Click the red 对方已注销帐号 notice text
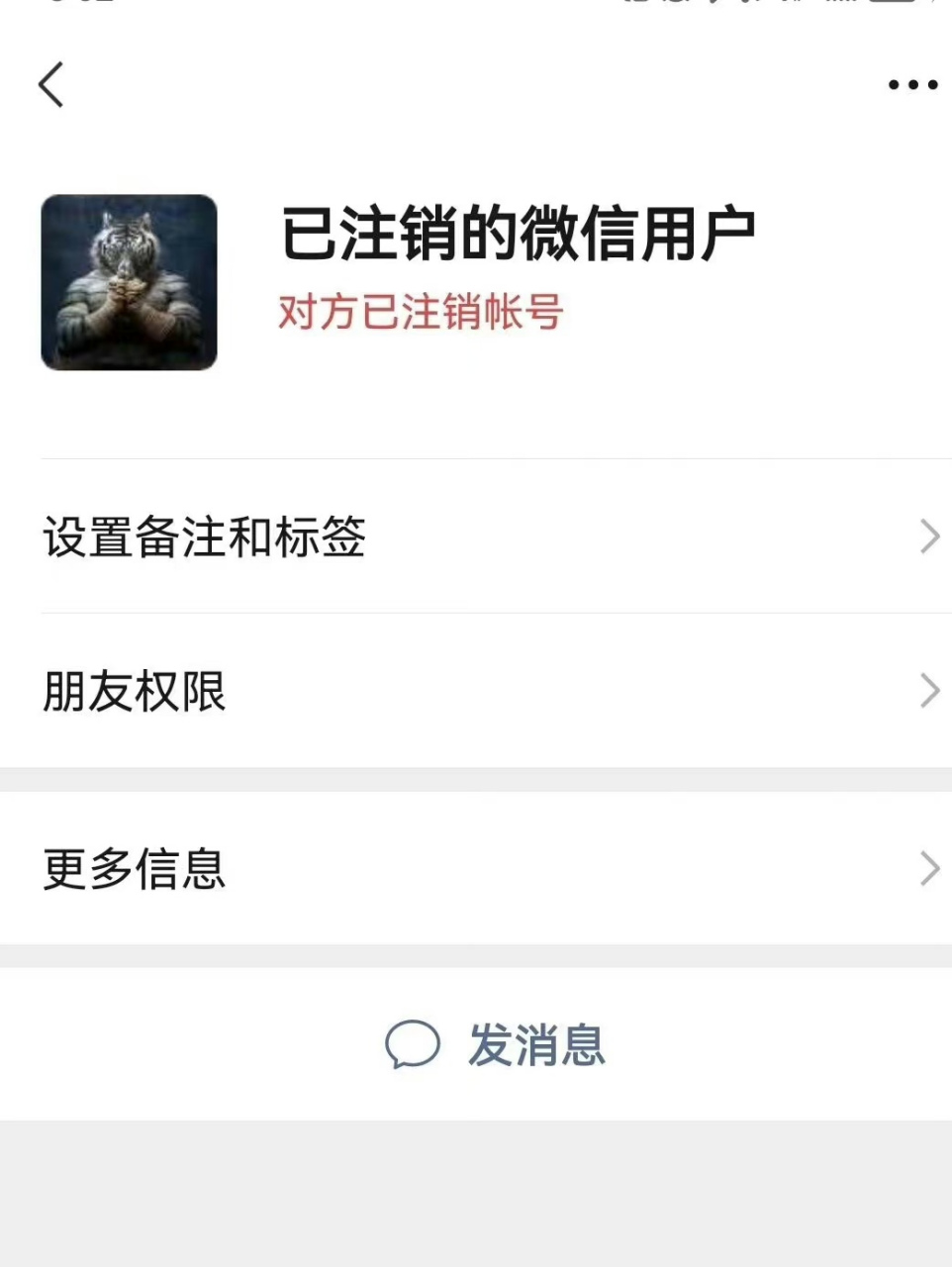952x1267 pixels. click(x=419, y=313)
